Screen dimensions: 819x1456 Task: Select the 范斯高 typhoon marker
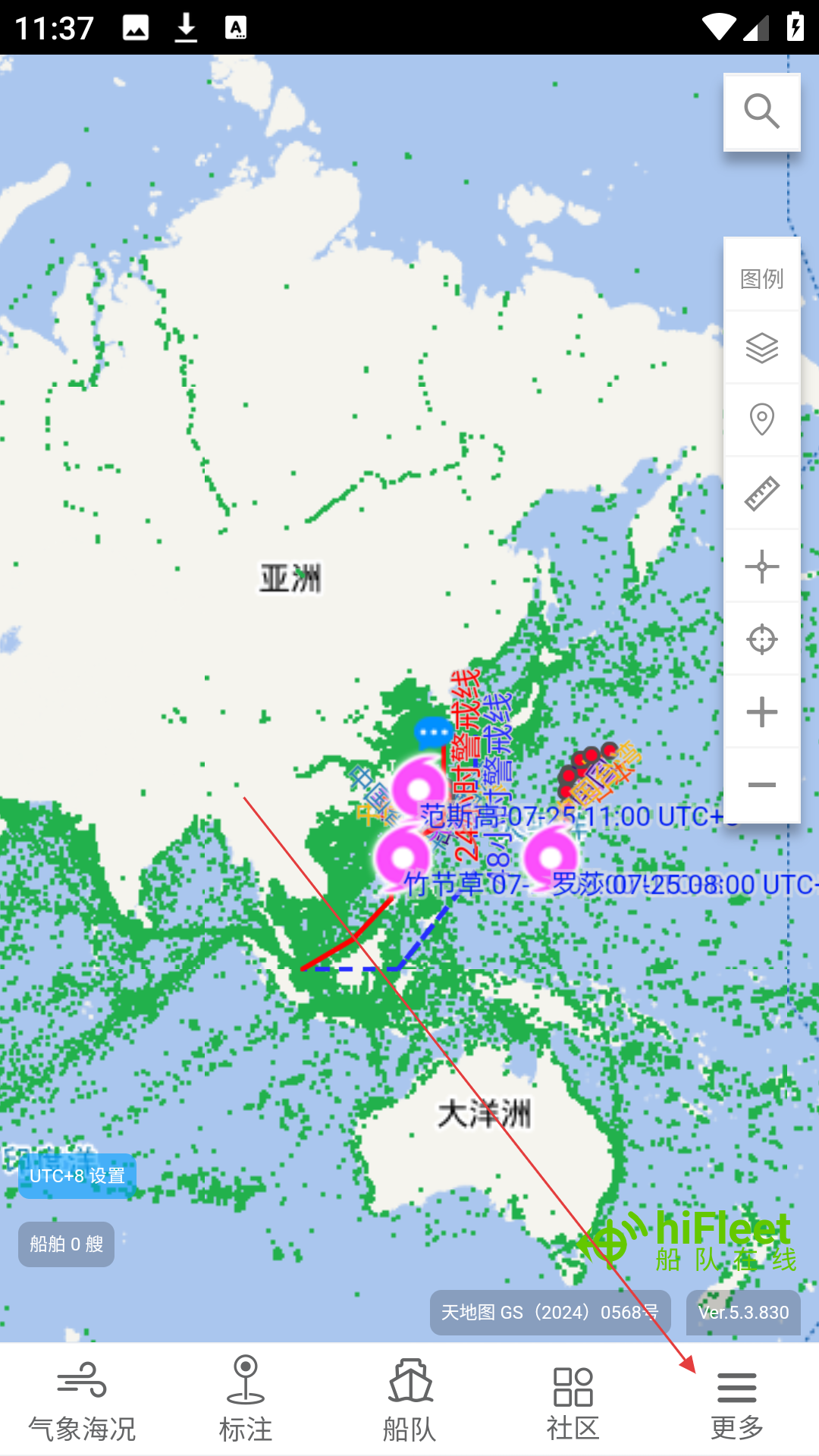(419, 789)
